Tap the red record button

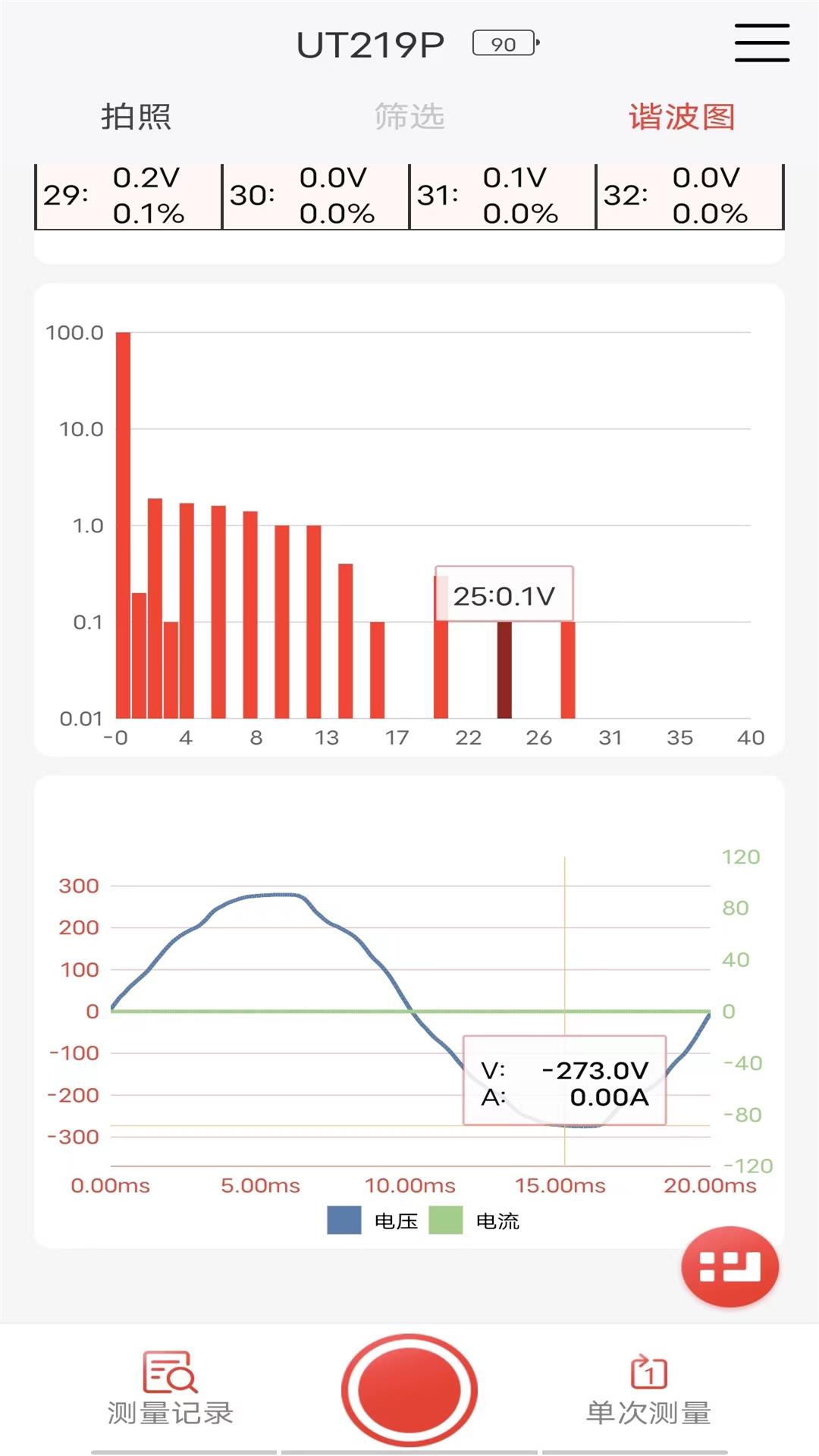pos(409,1390)
